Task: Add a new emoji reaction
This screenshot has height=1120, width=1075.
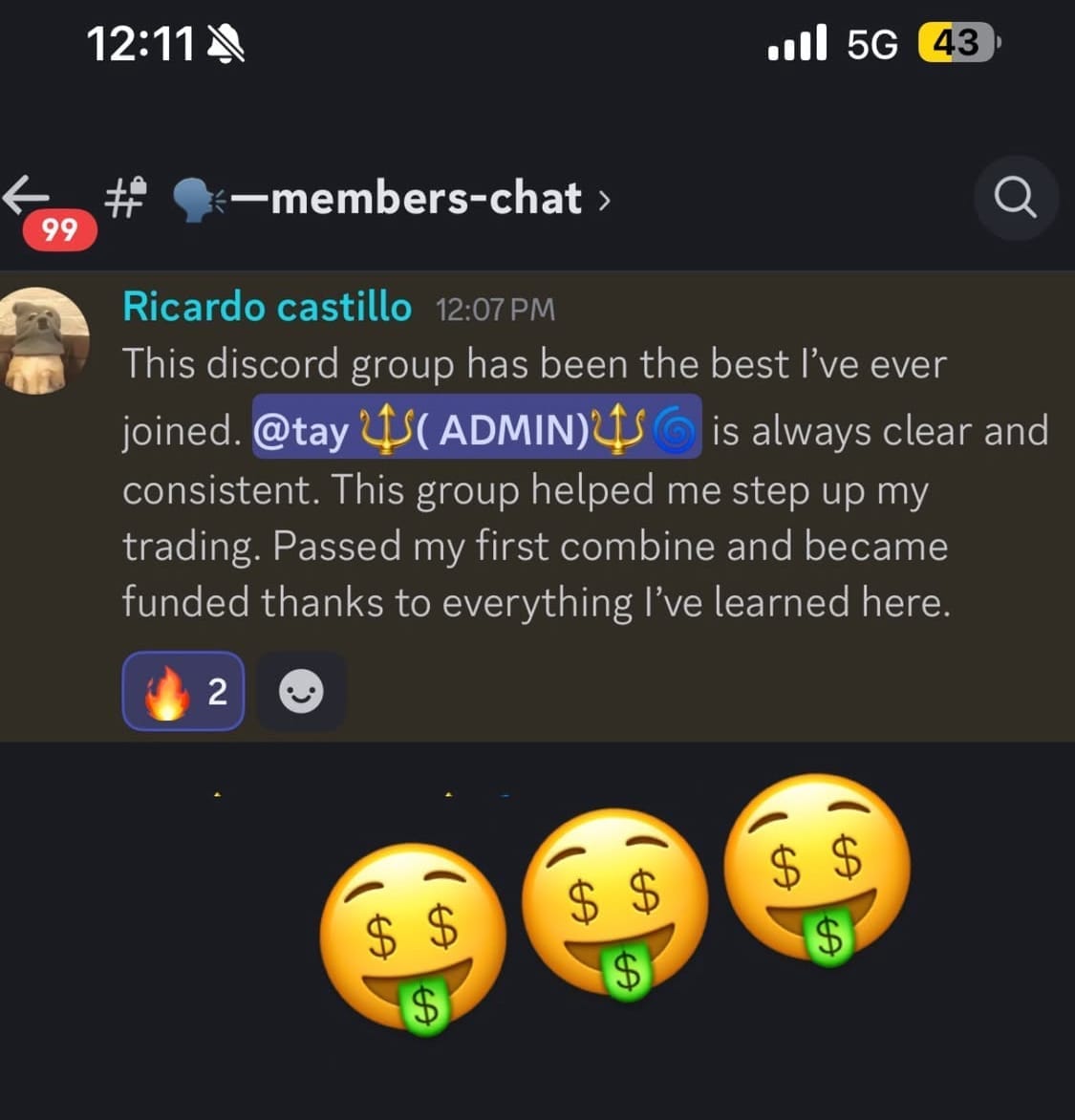Action: click(301, 691)
